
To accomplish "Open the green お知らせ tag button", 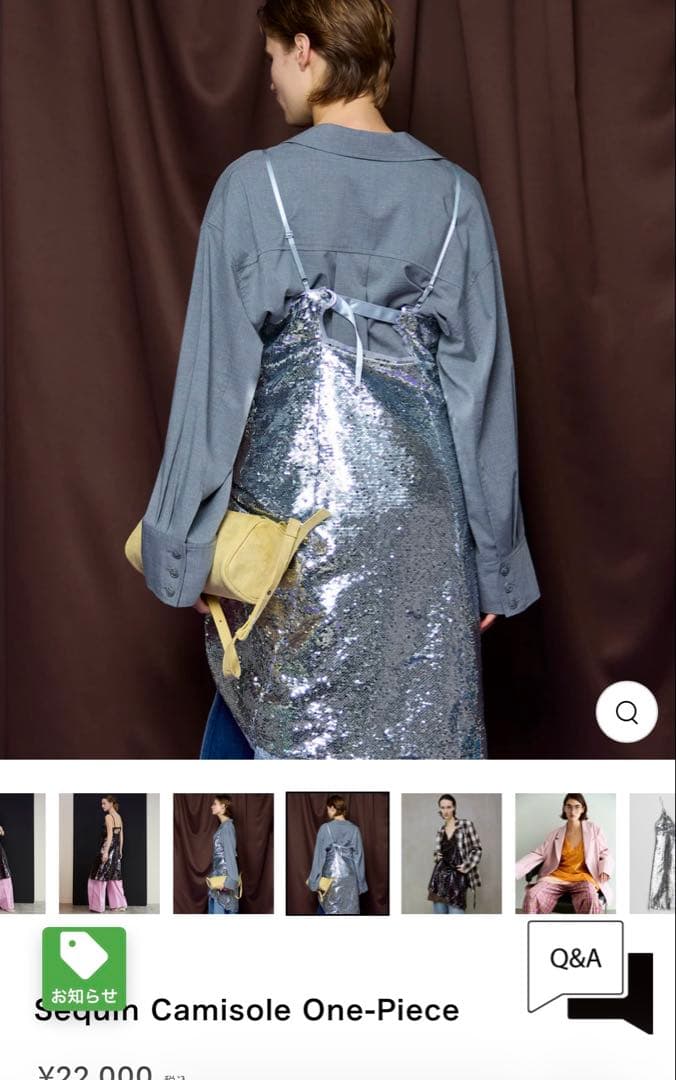I will 84,968.
